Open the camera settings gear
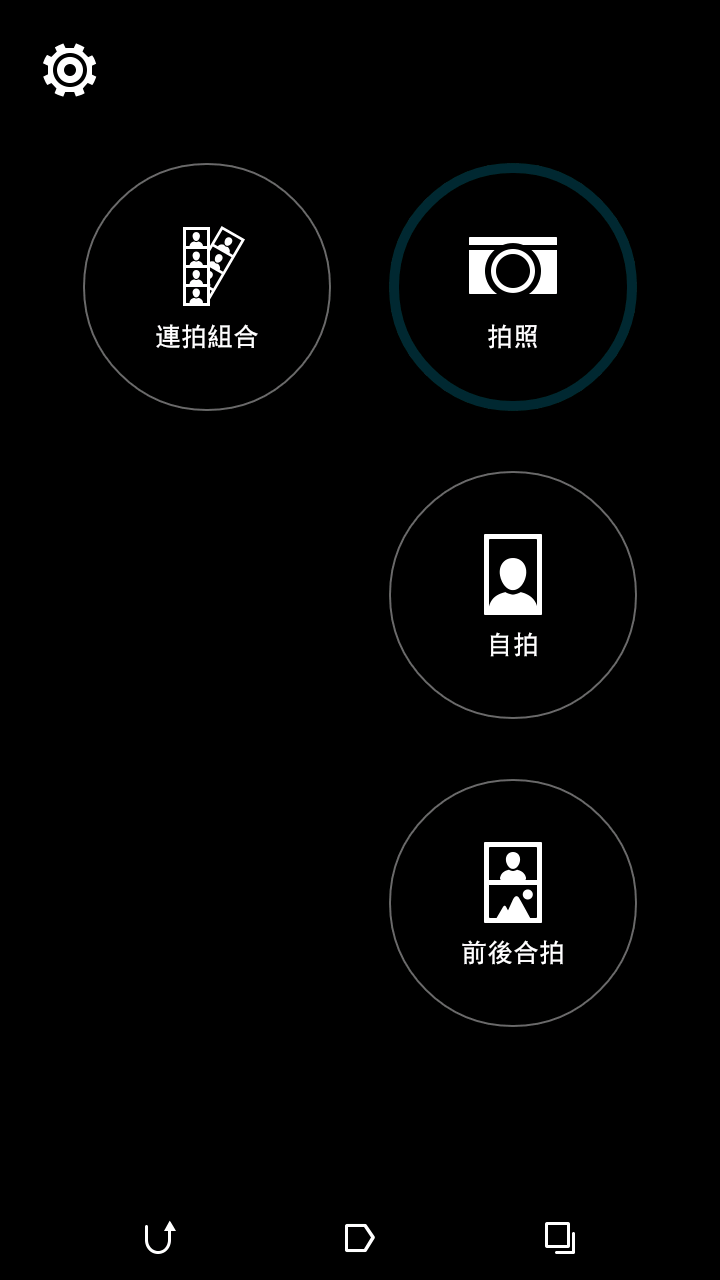Image resolution: width=720 pixels, height=1280 pixels. [70, 70]
